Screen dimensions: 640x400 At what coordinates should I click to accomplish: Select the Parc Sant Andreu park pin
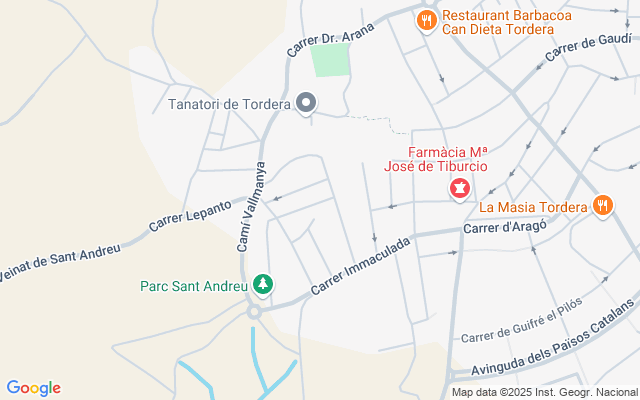tap(263, 286)
